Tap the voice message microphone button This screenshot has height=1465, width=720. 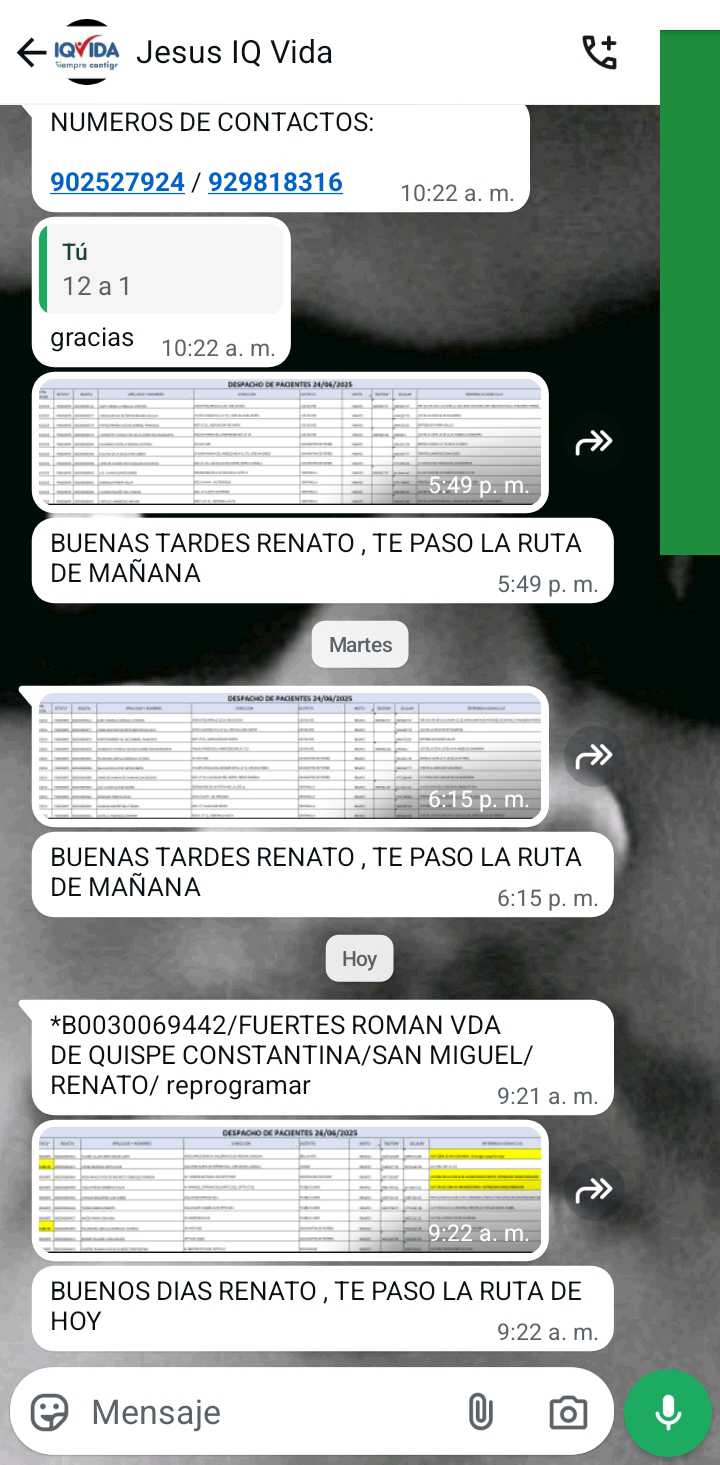point(668,1412)
